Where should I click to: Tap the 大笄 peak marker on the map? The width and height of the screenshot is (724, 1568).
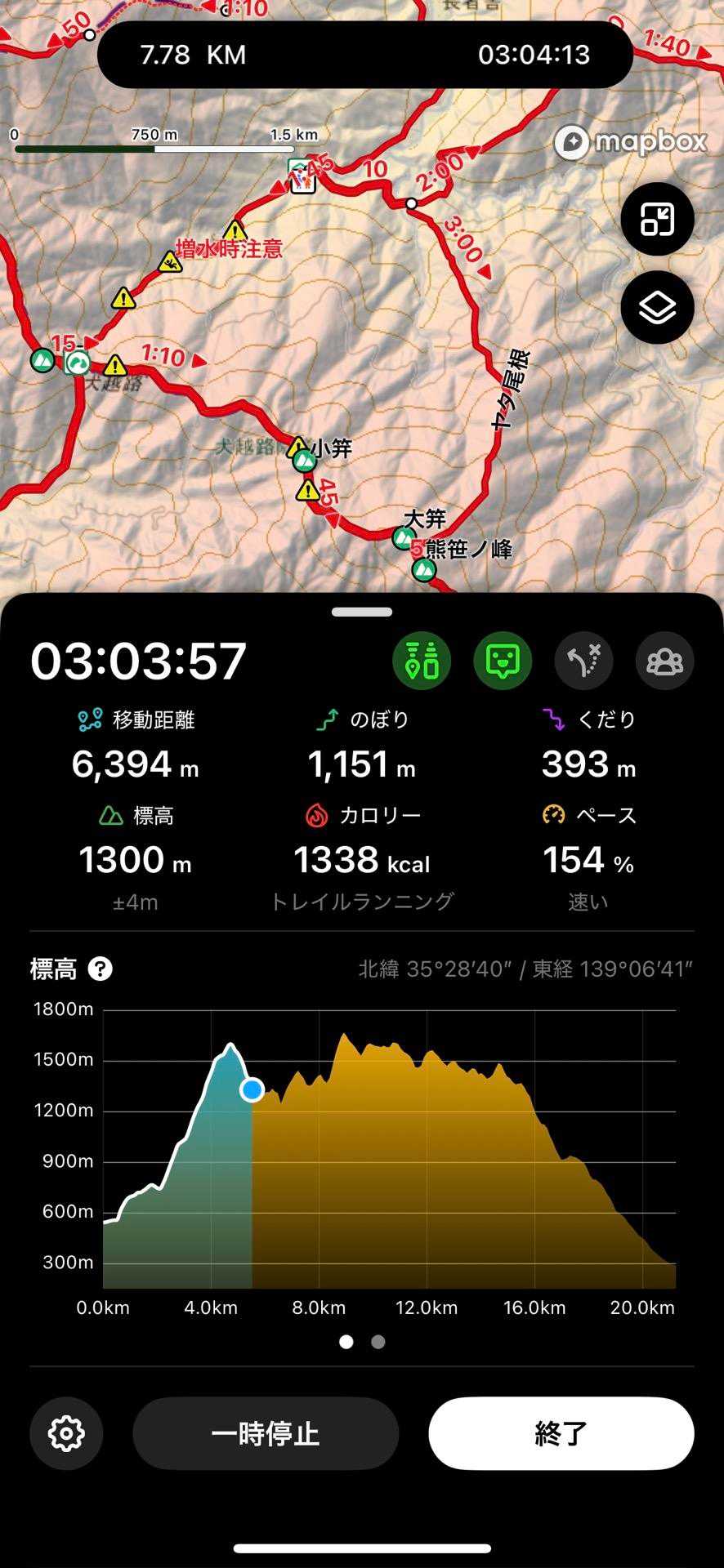(404, 537)
